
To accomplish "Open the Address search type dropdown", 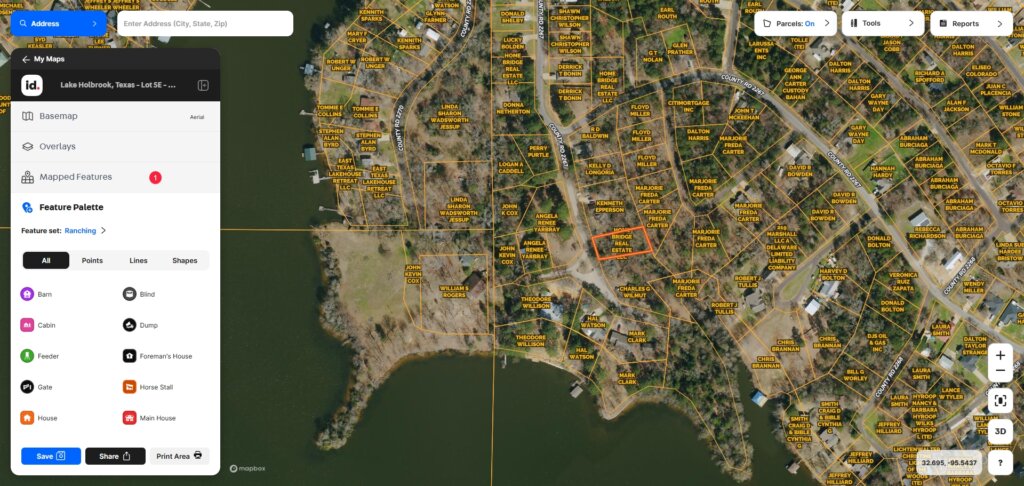I will 59,23.
